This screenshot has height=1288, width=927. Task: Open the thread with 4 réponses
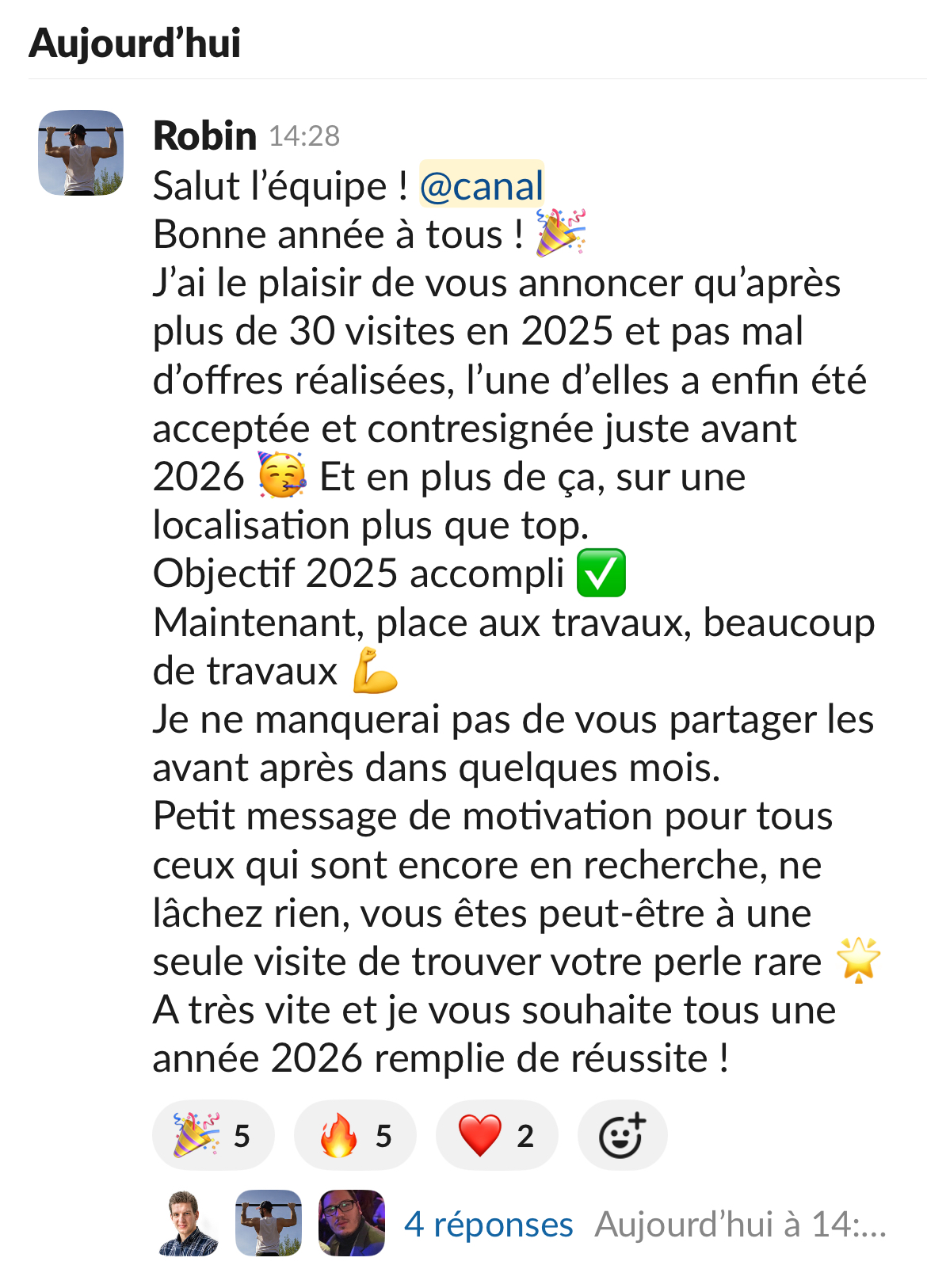(x=488, y=1224)
